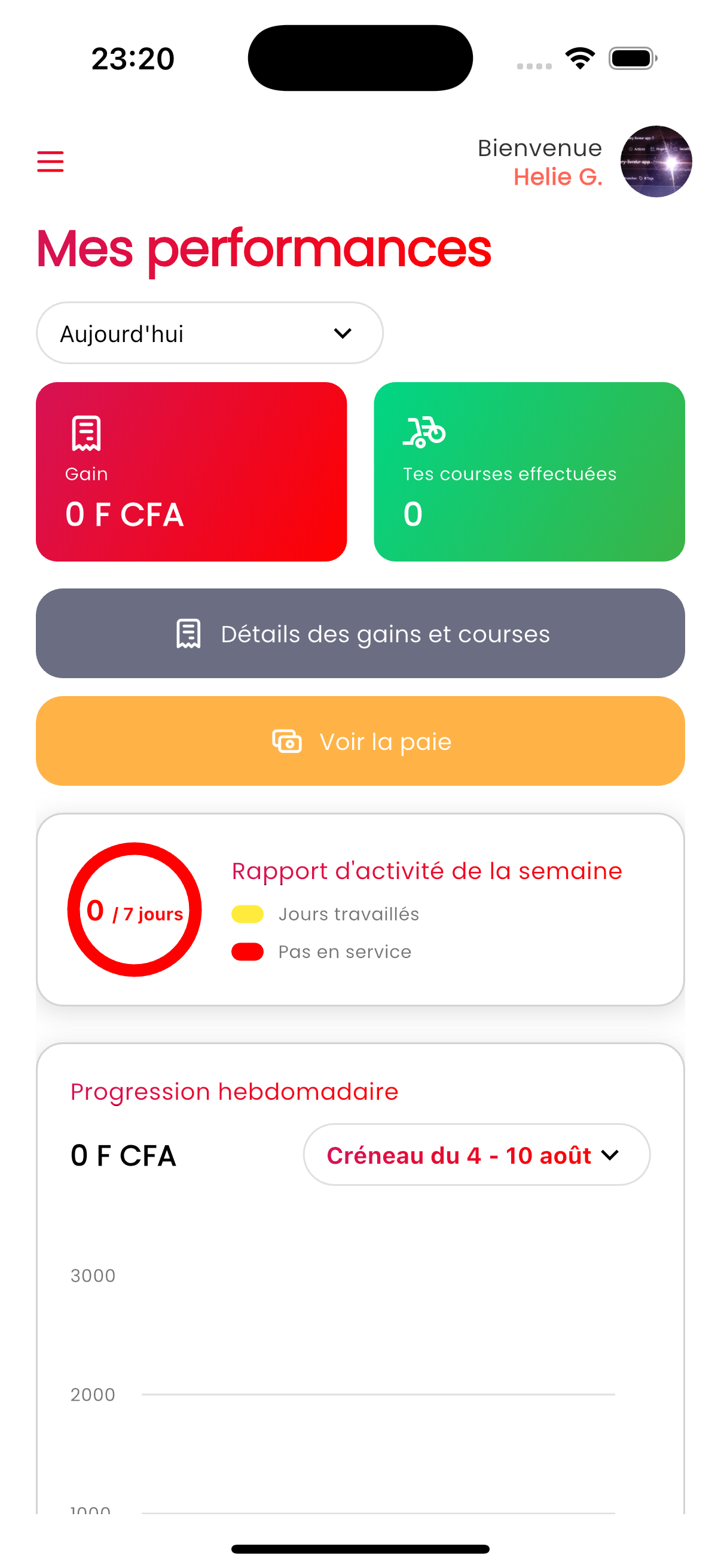721x1568 pixels.
Task: Tap the Voir la paie button
Action: [360, 741]
